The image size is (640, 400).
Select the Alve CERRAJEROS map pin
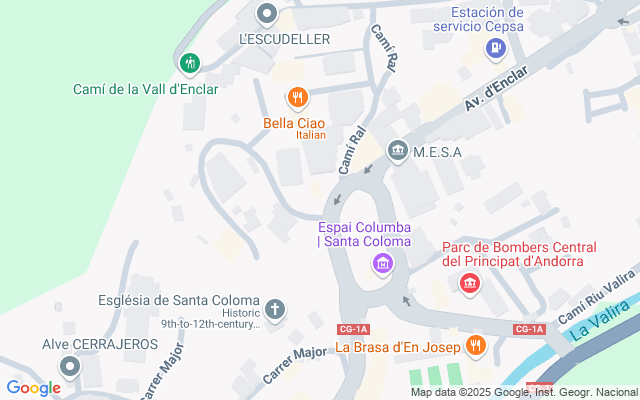click(x=69, y=367)
